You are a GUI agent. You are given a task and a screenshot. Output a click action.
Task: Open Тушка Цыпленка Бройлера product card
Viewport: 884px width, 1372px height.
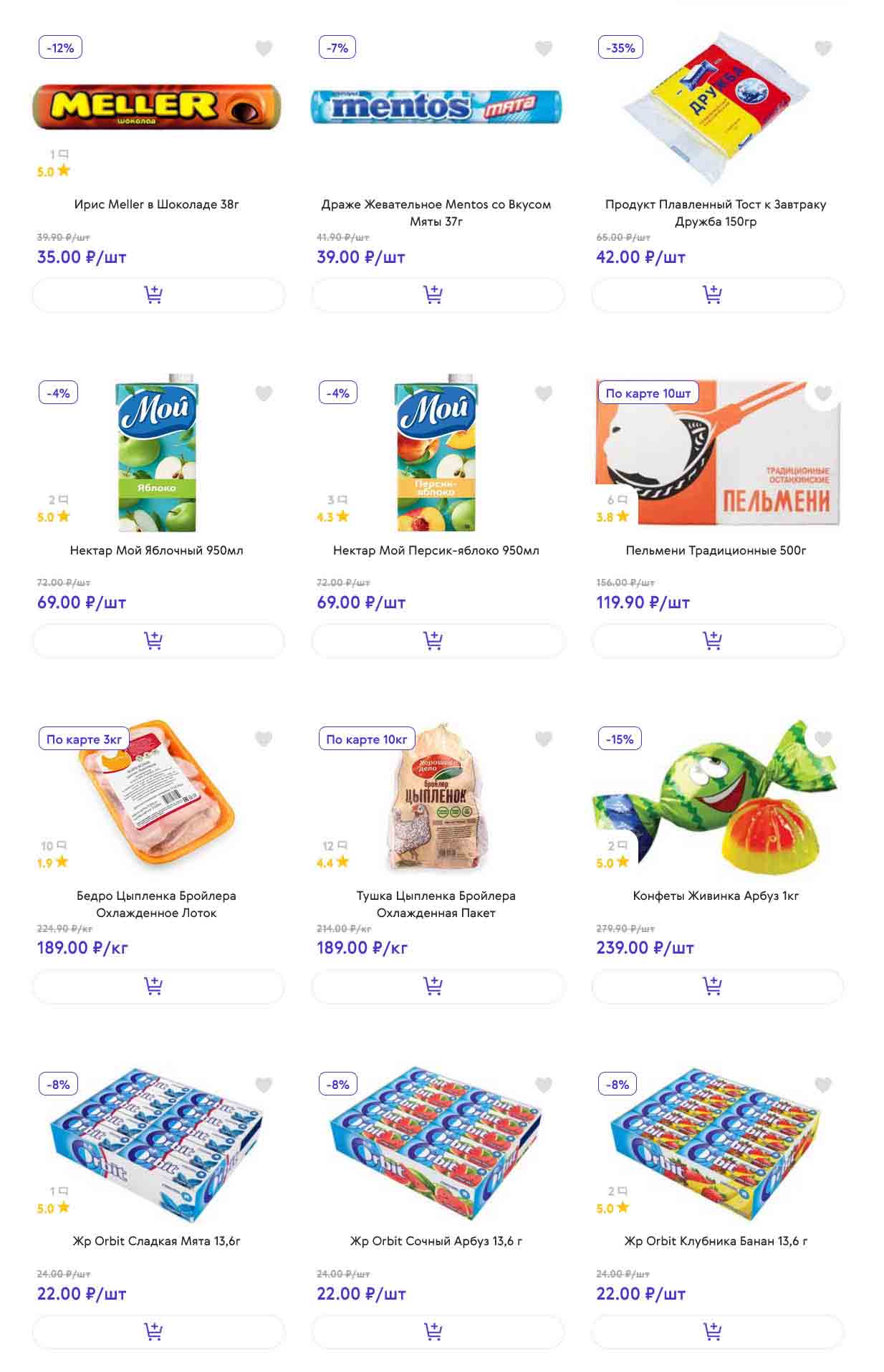(436, 903)
